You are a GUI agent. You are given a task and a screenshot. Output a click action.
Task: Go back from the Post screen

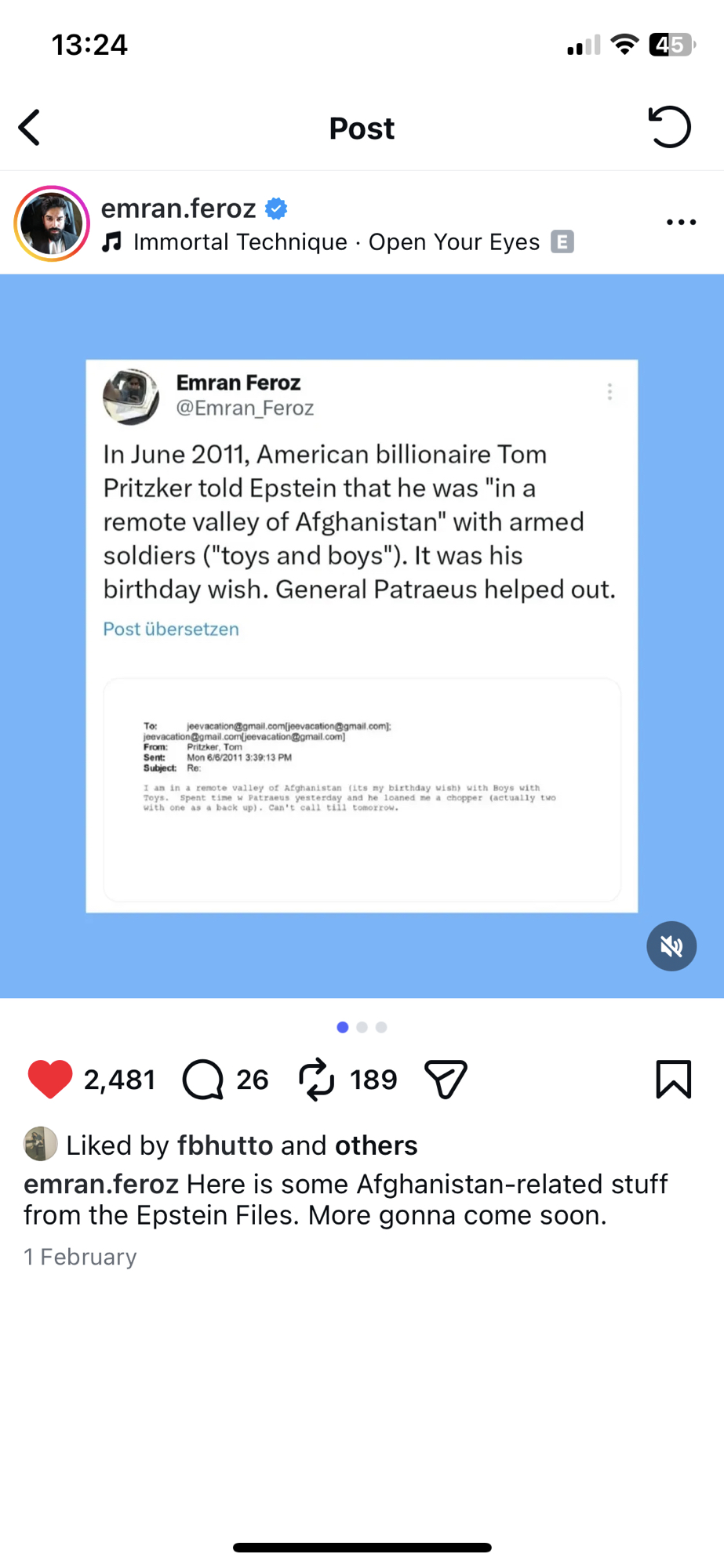pos(30,128)
